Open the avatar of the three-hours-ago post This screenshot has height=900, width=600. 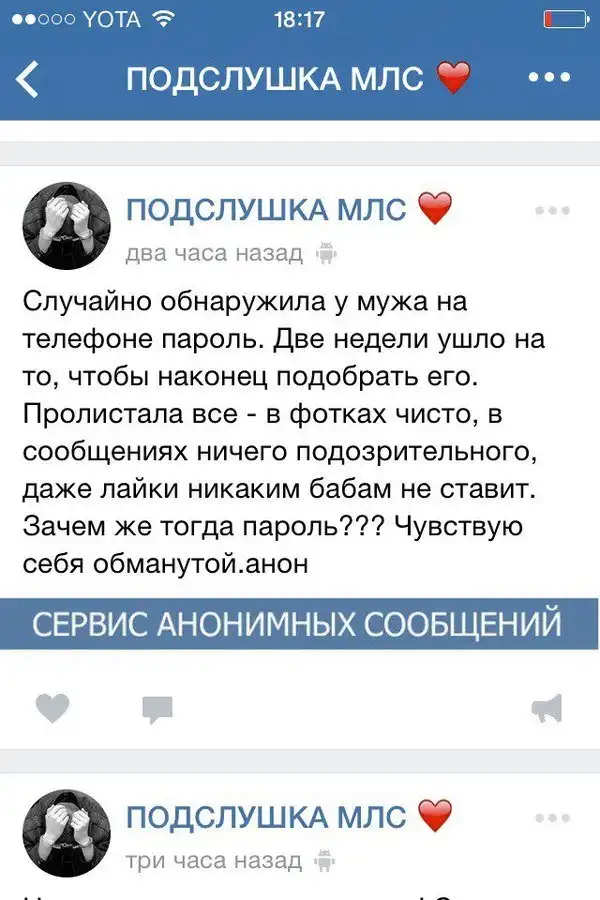66,833
